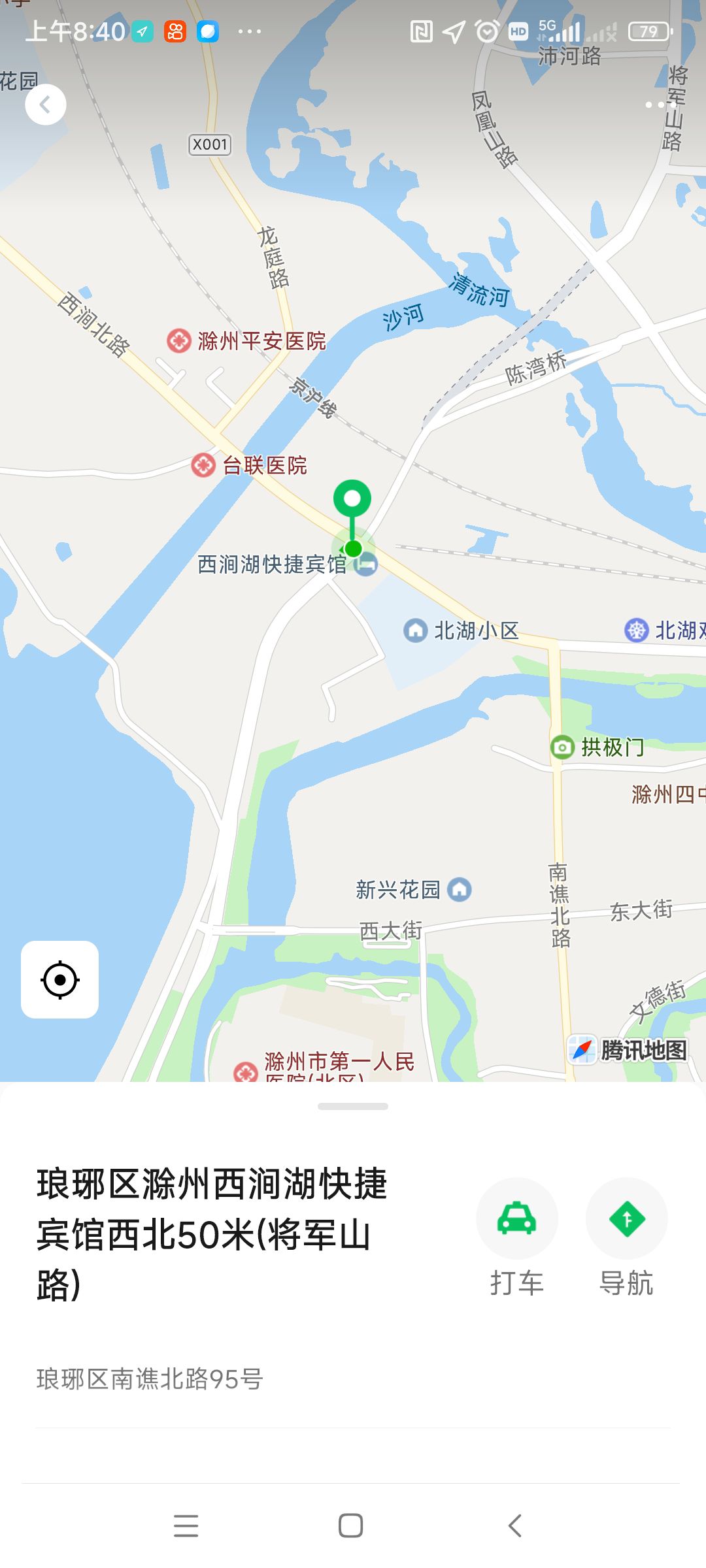The width and height of the screenshot is (706, 1568).
Task: Expand the bottom sheet drag handle
Action: pos(353,1107)
